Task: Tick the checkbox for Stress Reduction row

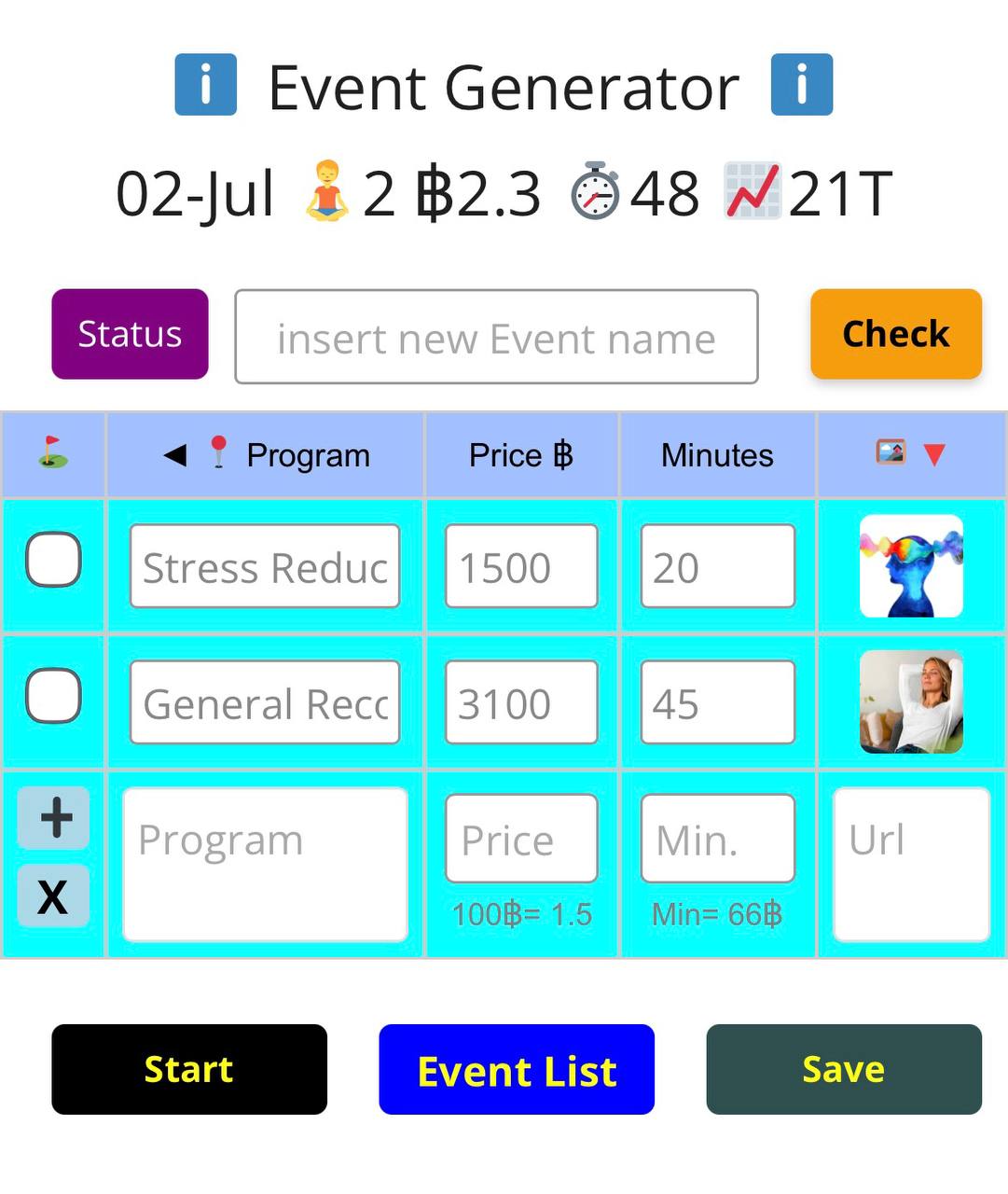Action: coord(53,560)
